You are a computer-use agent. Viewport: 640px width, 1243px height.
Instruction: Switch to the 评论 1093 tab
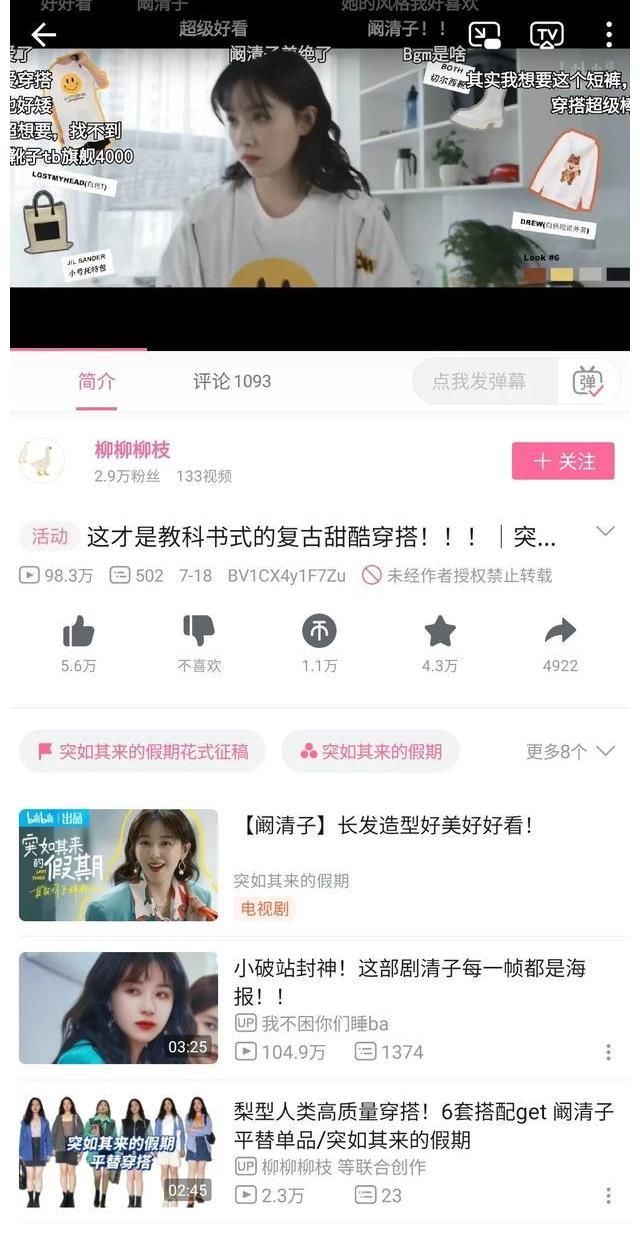click(x=232, y=381)
